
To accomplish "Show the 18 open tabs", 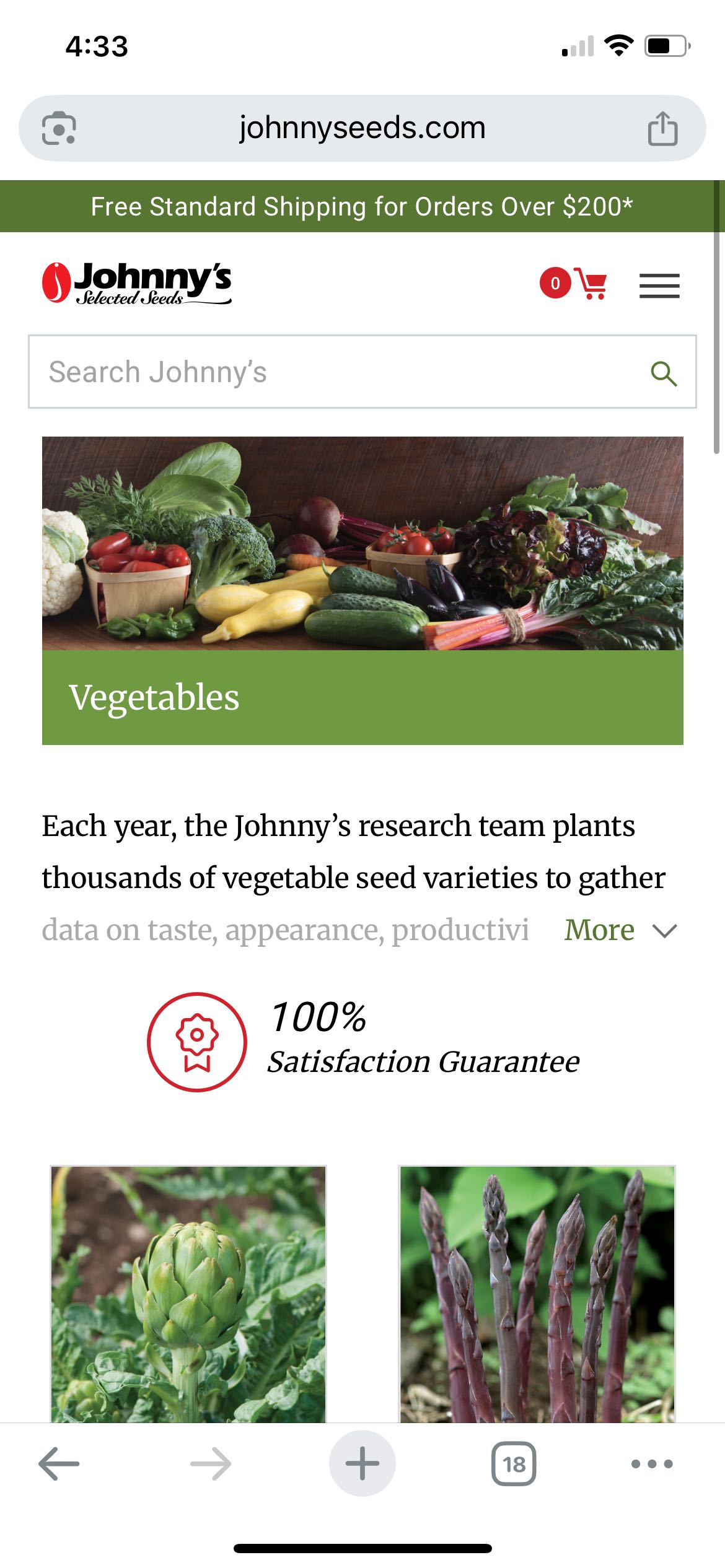I will click(x=514, y=1464).
